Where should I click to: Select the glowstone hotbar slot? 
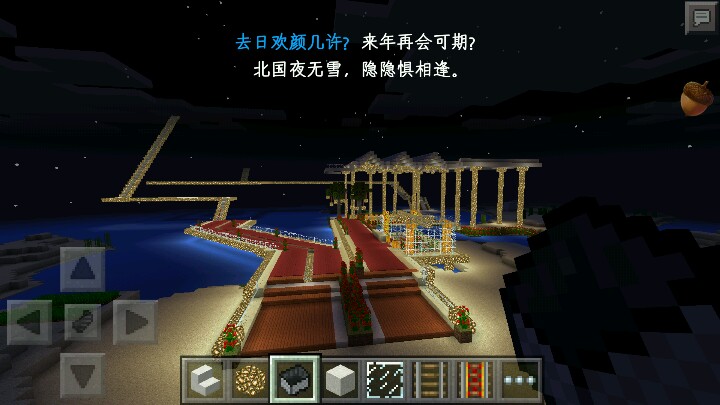[248, 378]
